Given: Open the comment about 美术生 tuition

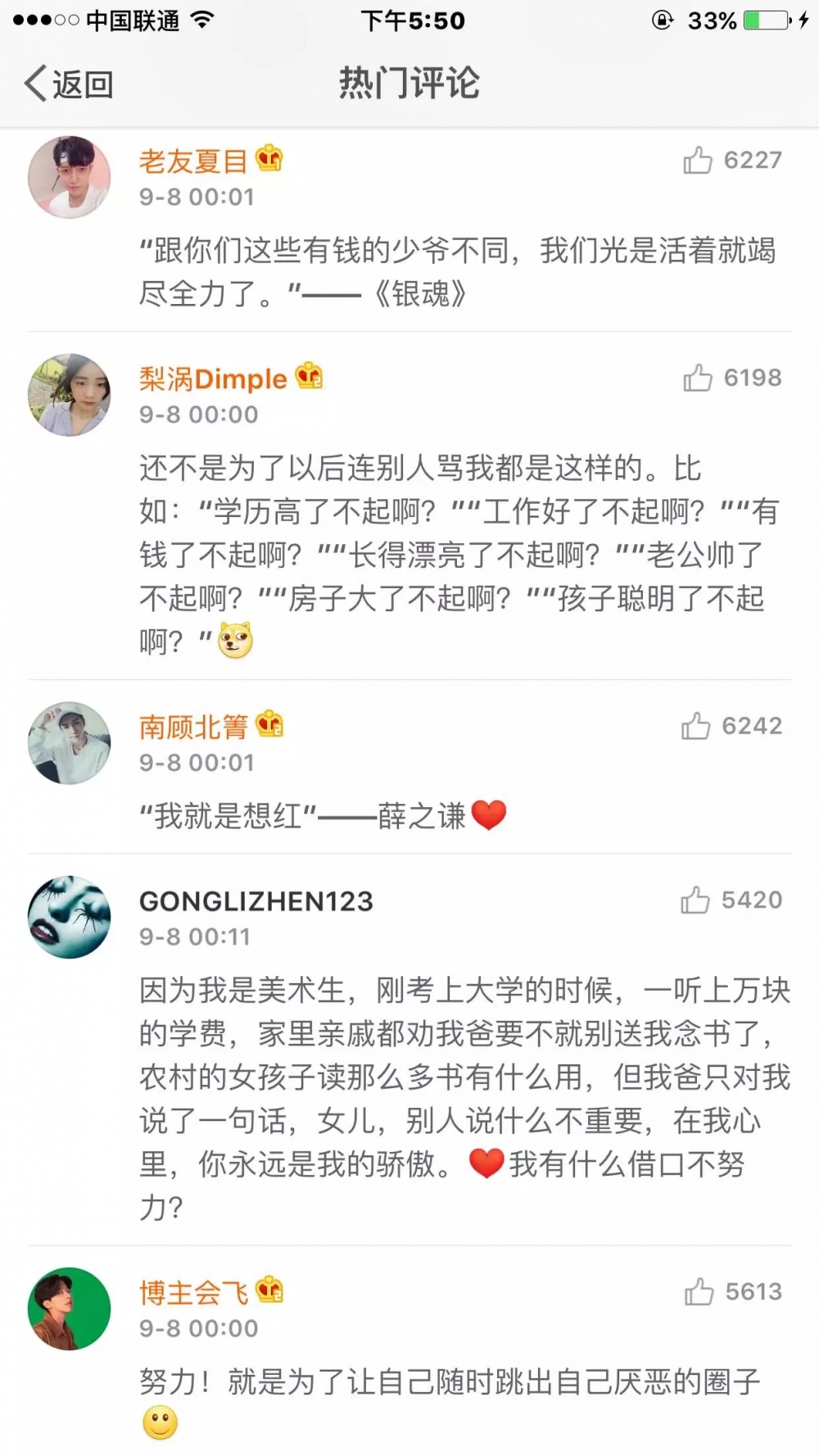Looking at the screenshot, I should (464, 1099).
